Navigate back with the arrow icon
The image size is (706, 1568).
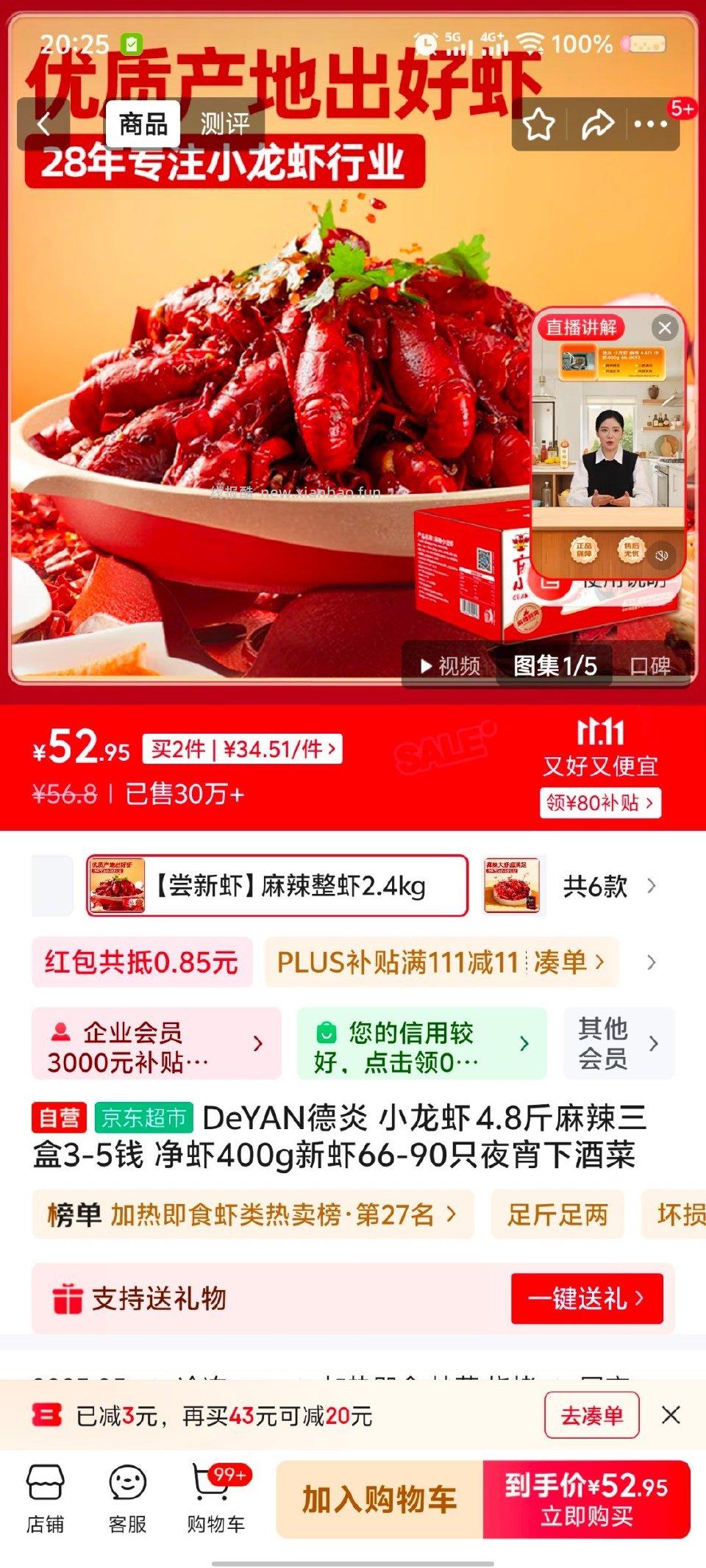(44, 122)
